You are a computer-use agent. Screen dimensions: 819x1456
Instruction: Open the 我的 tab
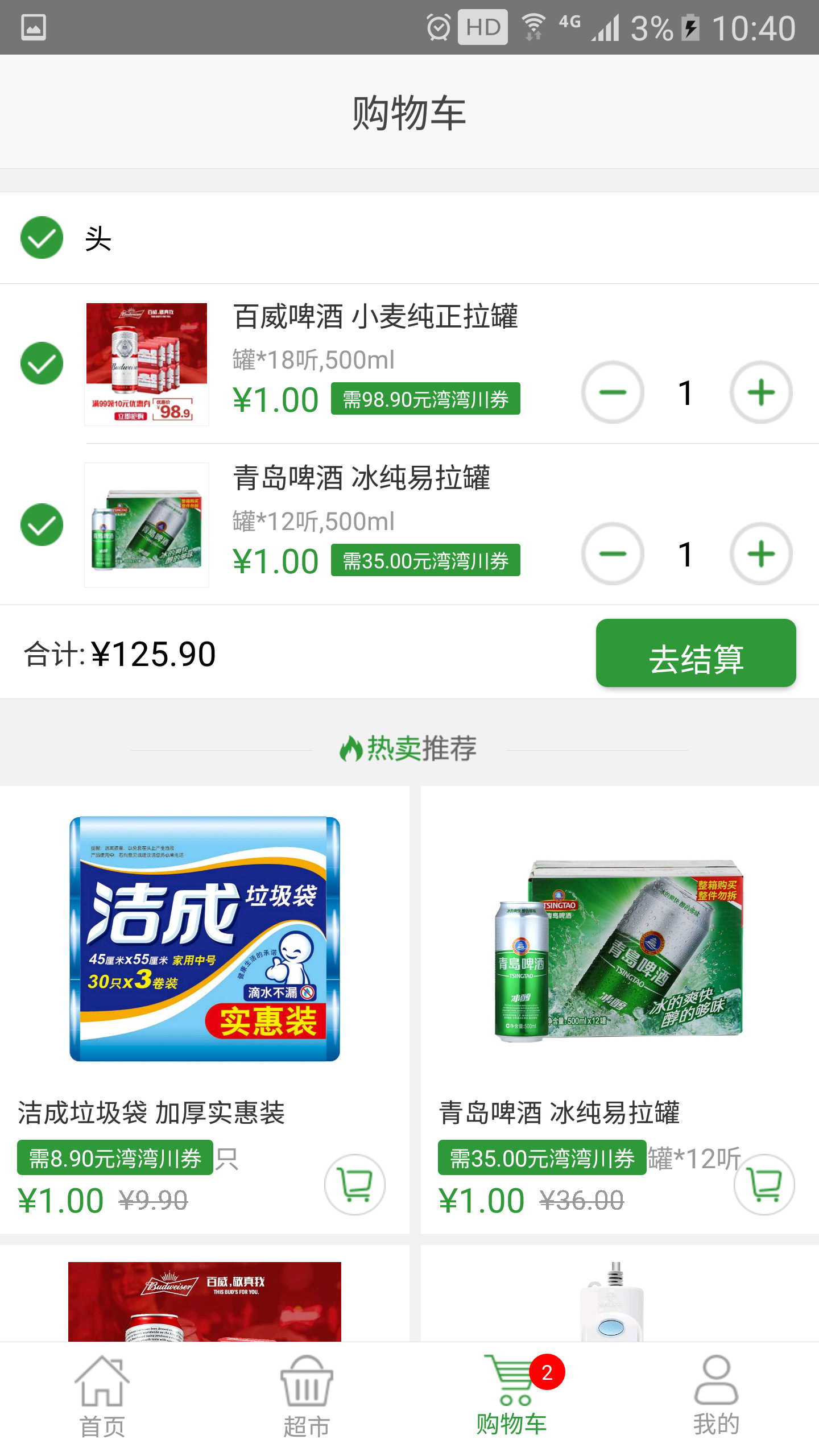point(716,1396)
